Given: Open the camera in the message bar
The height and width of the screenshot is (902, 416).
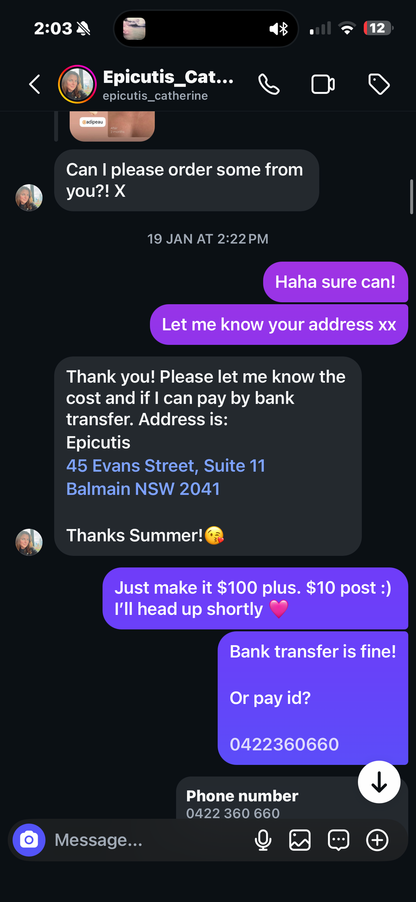Looking at the screenshot, I should [29, 840].
